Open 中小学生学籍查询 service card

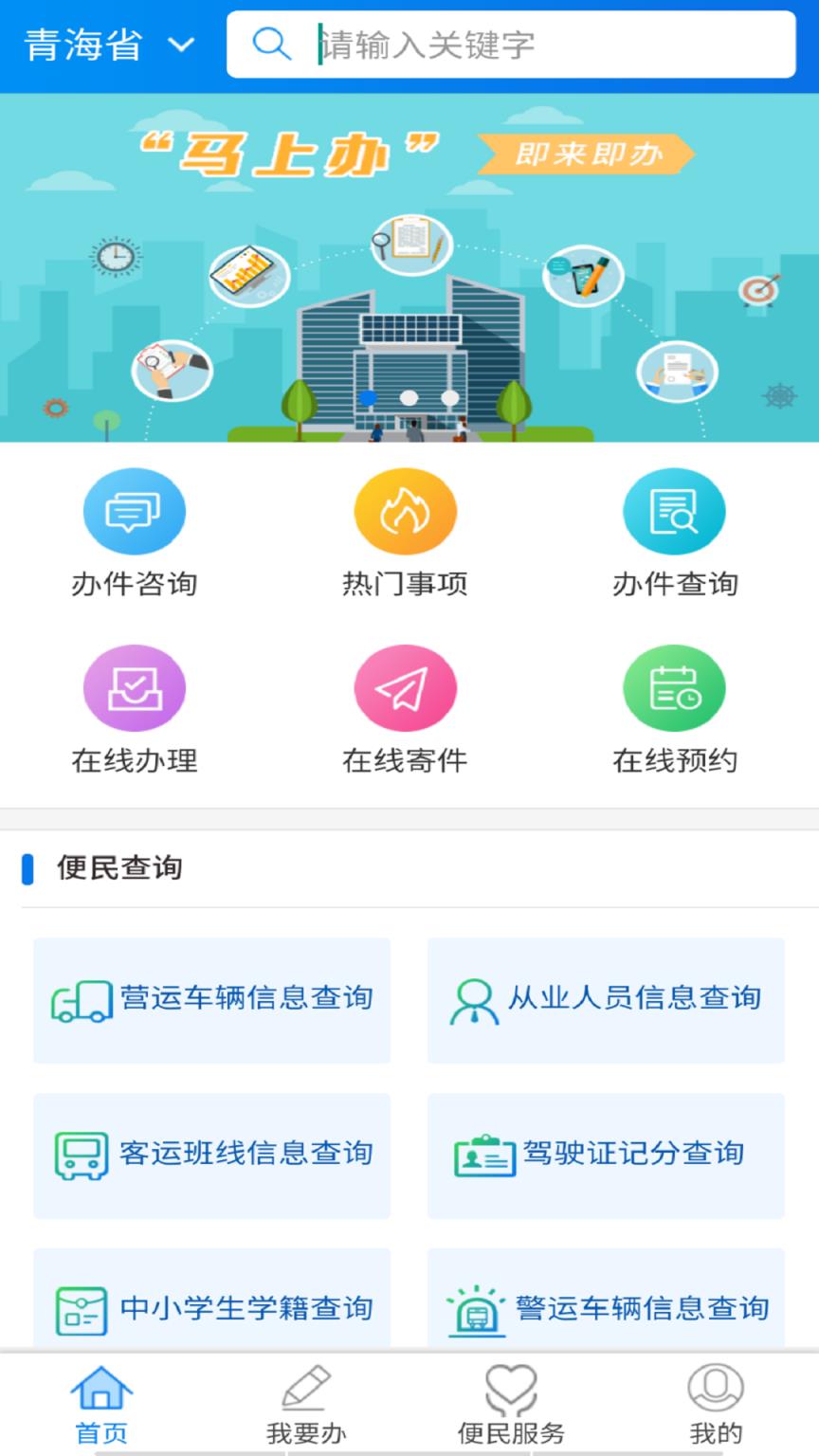tap(212, 1308)
